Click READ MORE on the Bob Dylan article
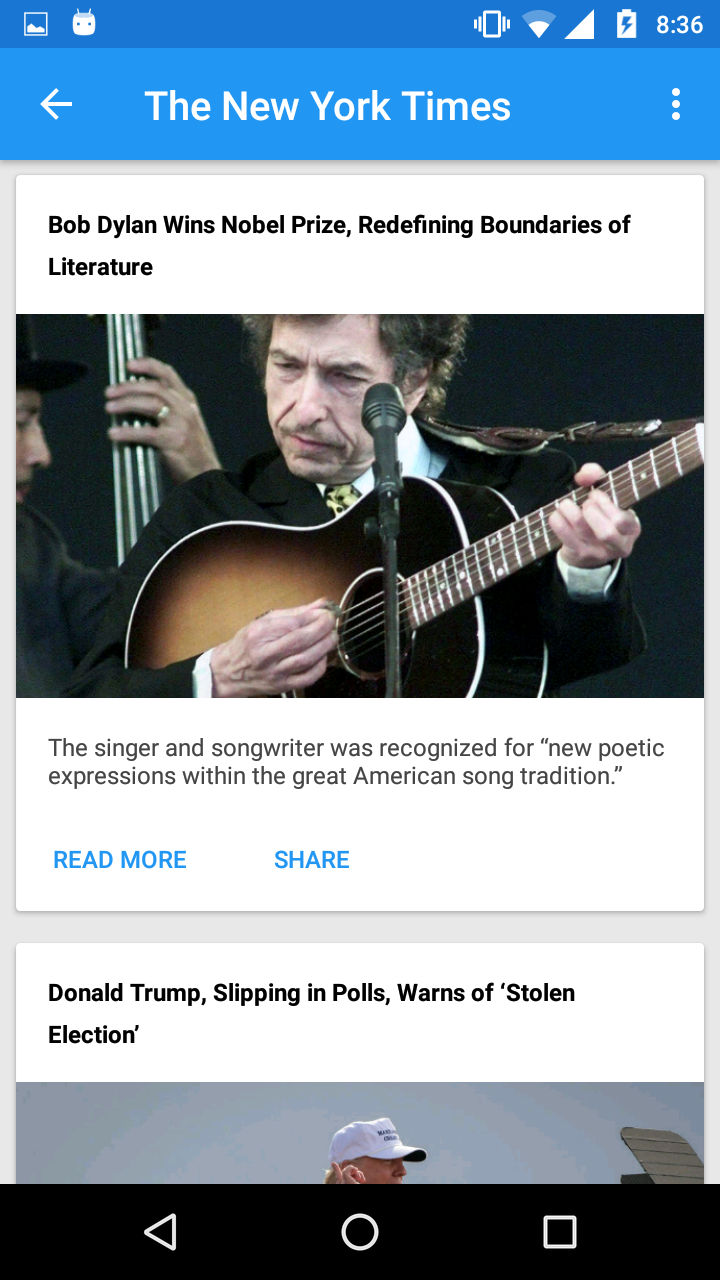 (x=119, y=859)
